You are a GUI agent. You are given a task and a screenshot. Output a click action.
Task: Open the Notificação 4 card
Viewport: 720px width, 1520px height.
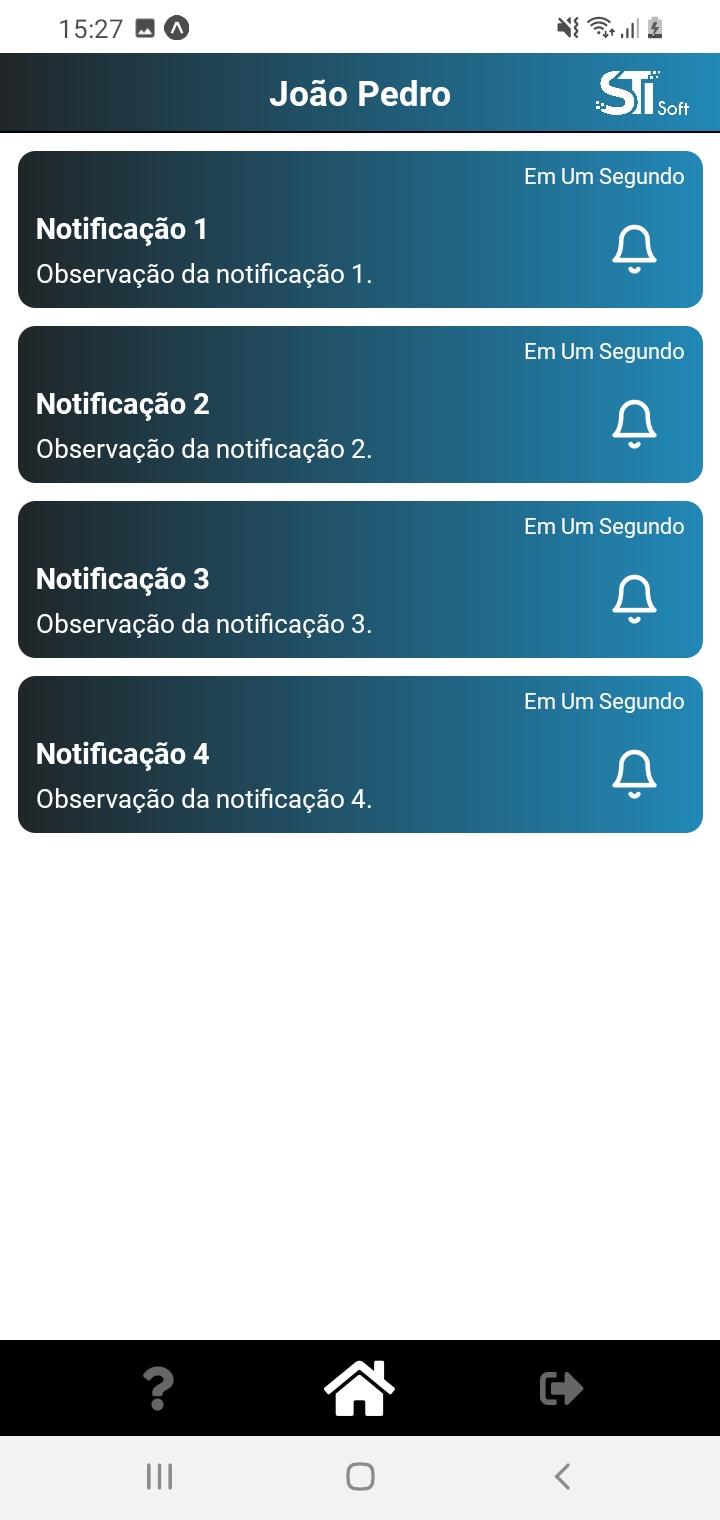[x=360, y=754]
